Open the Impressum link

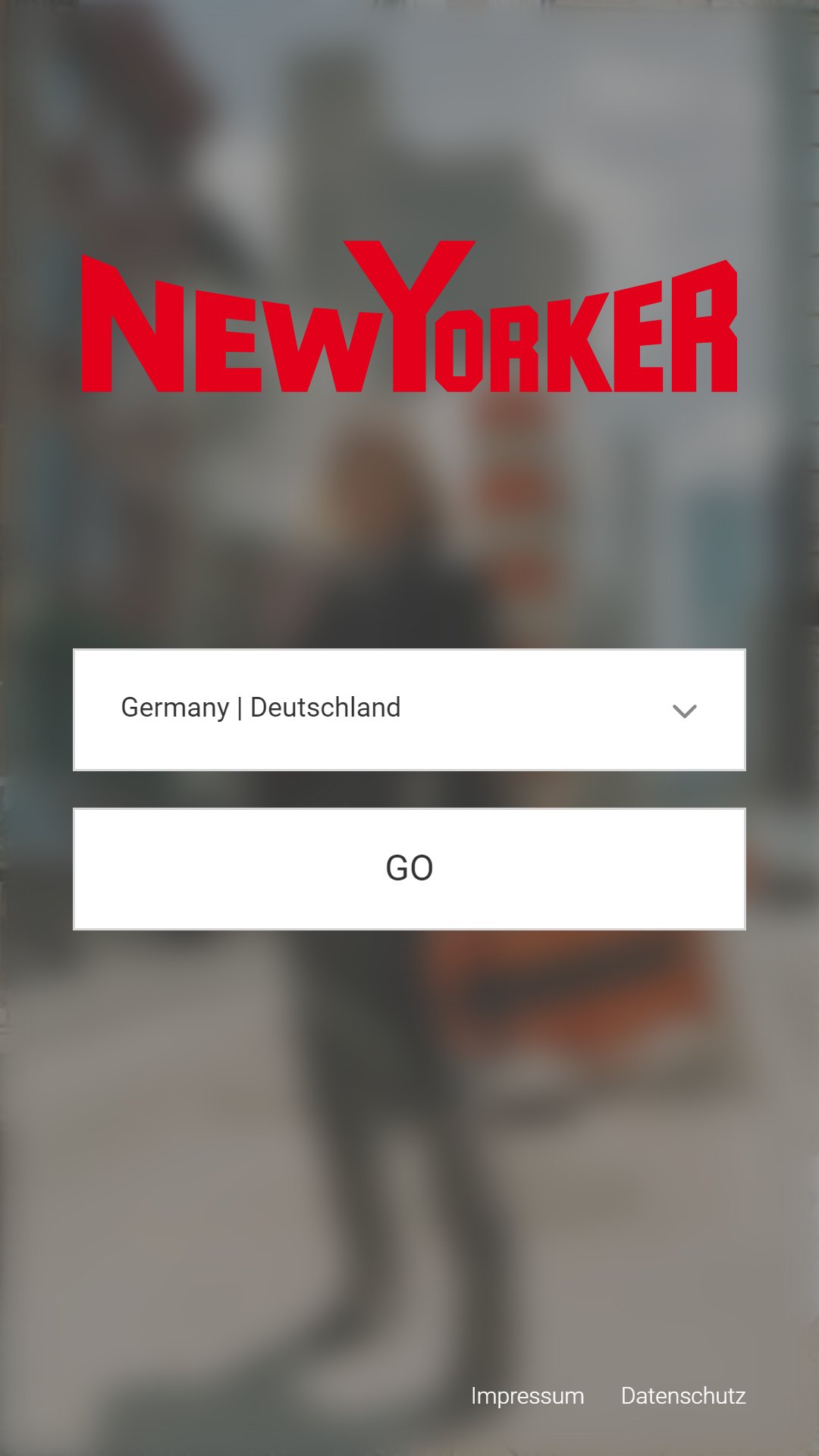pyautogui.click(x=527, y=1396)
